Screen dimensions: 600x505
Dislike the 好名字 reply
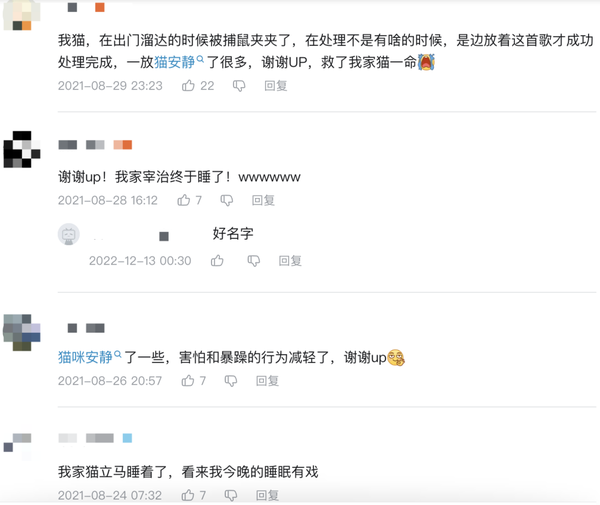(253, 261)
